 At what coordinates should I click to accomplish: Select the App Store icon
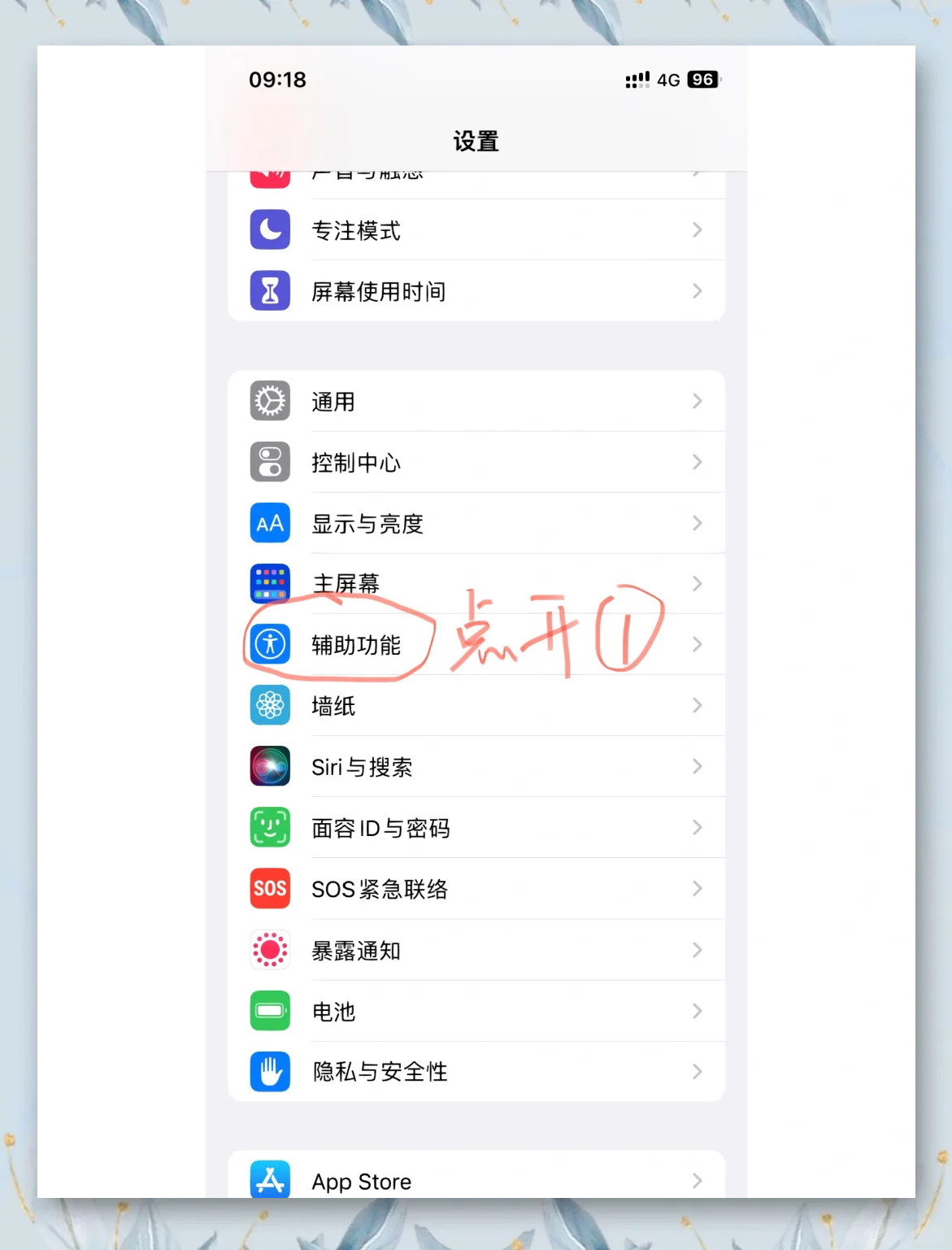269,1178
